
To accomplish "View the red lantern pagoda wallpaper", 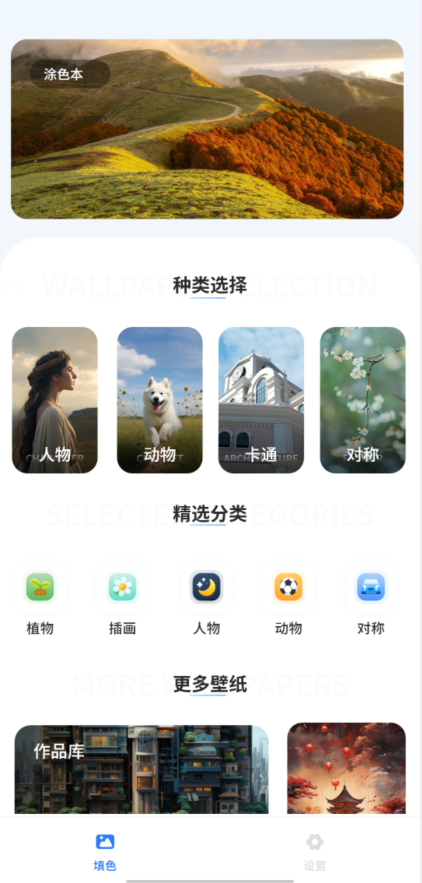I will (x=347, y=768).
